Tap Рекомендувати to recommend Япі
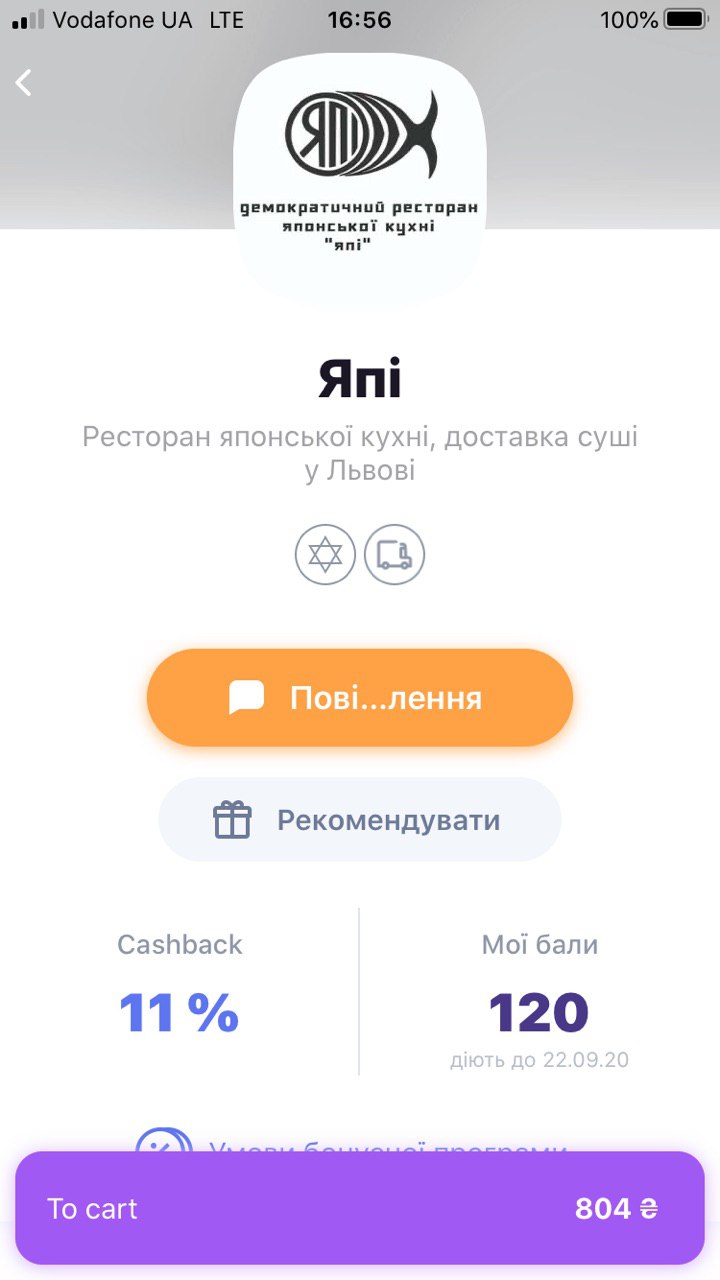The image size is (720, 1280). (360, 820)
